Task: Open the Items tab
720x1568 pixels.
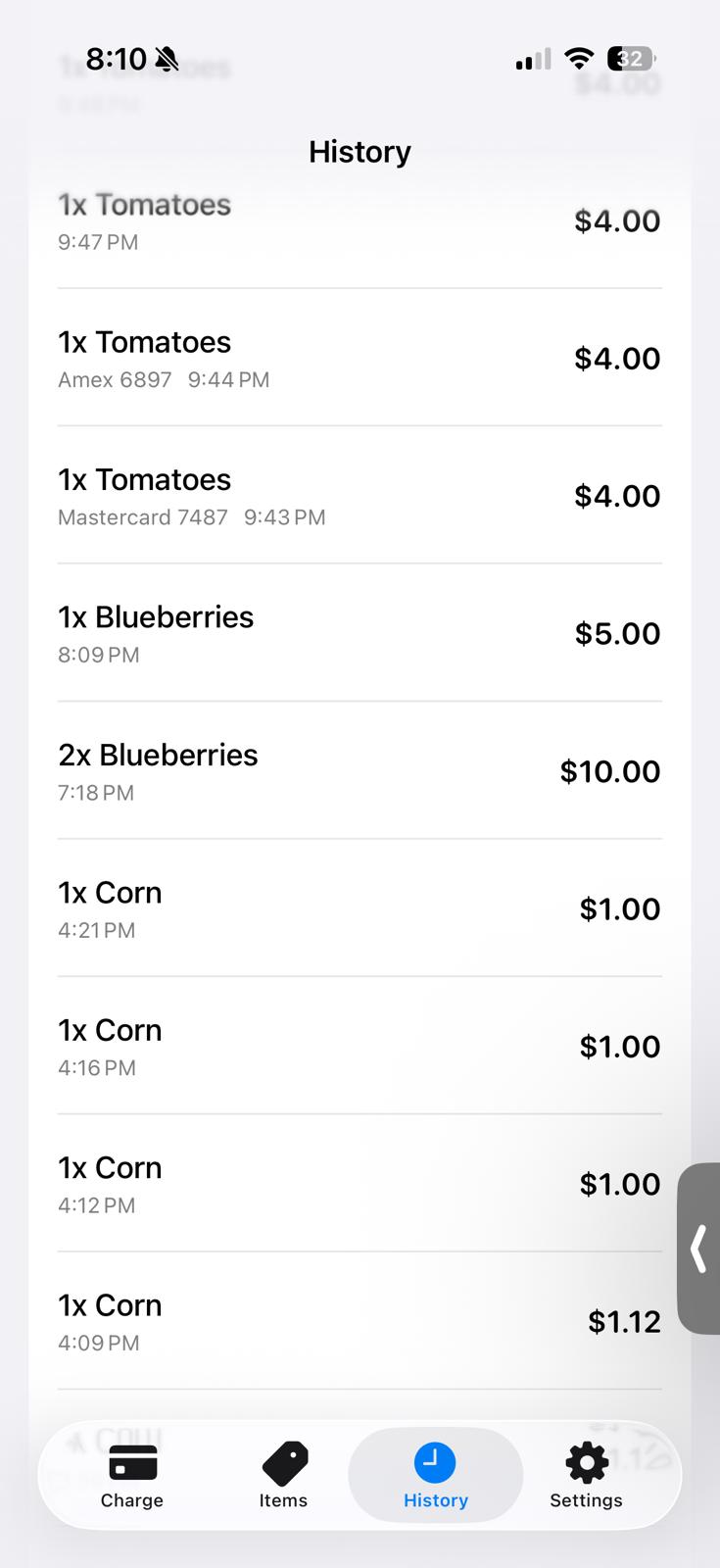Action: [283, 1476]
